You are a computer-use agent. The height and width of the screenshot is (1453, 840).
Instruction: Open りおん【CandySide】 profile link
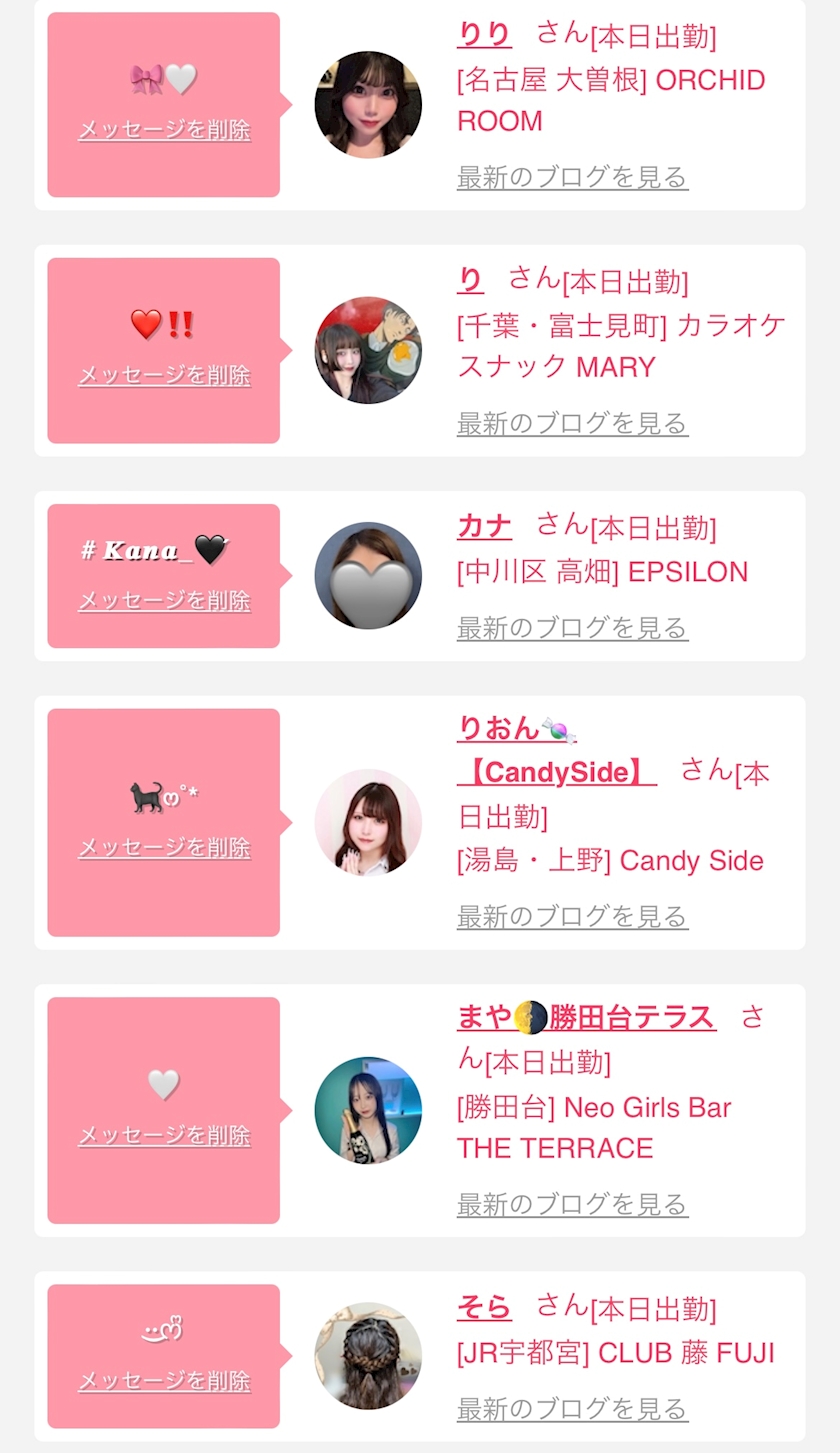pyautogui.click(x=557, y=751)
